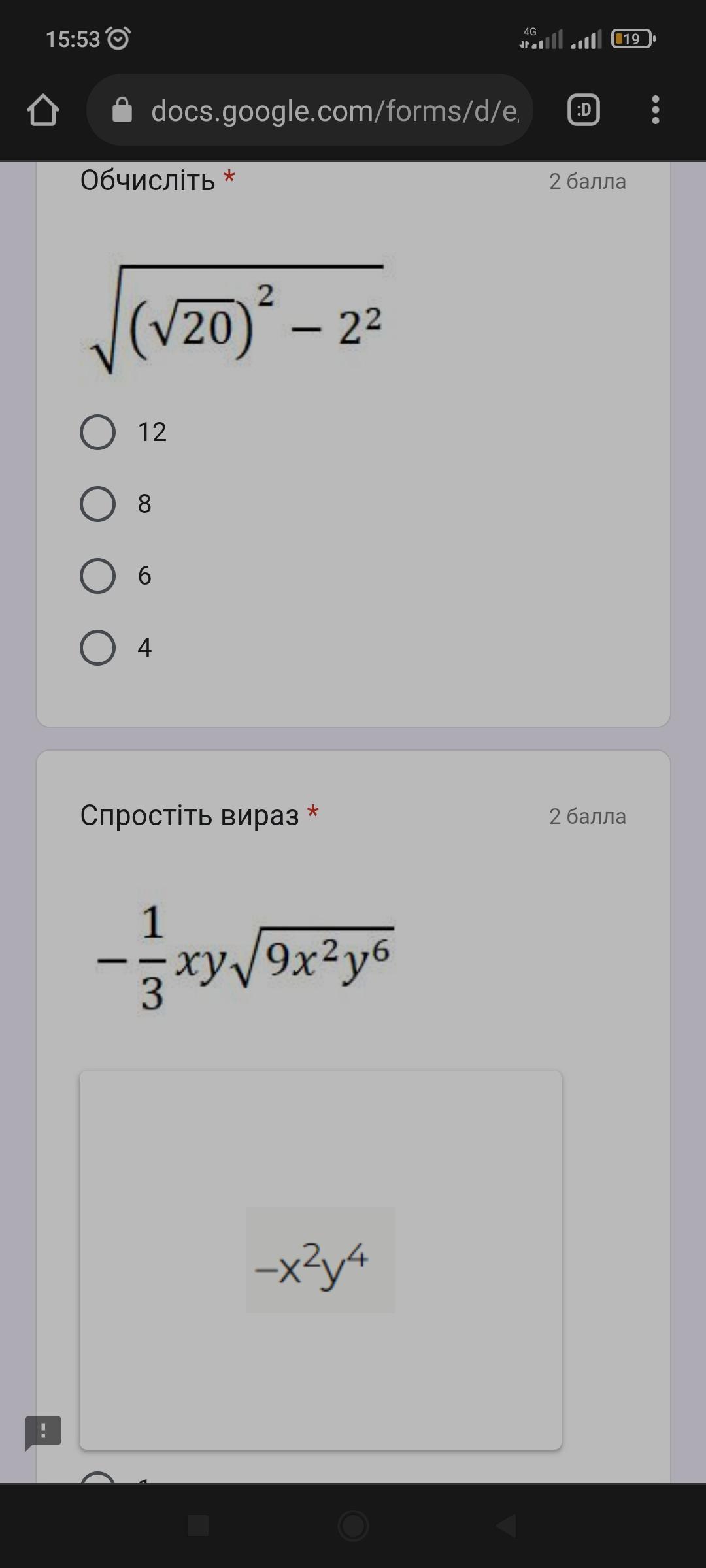Choose answer 6
Image resolution: width=706 pixels, height=1568 pixels.
pos(97,576)
